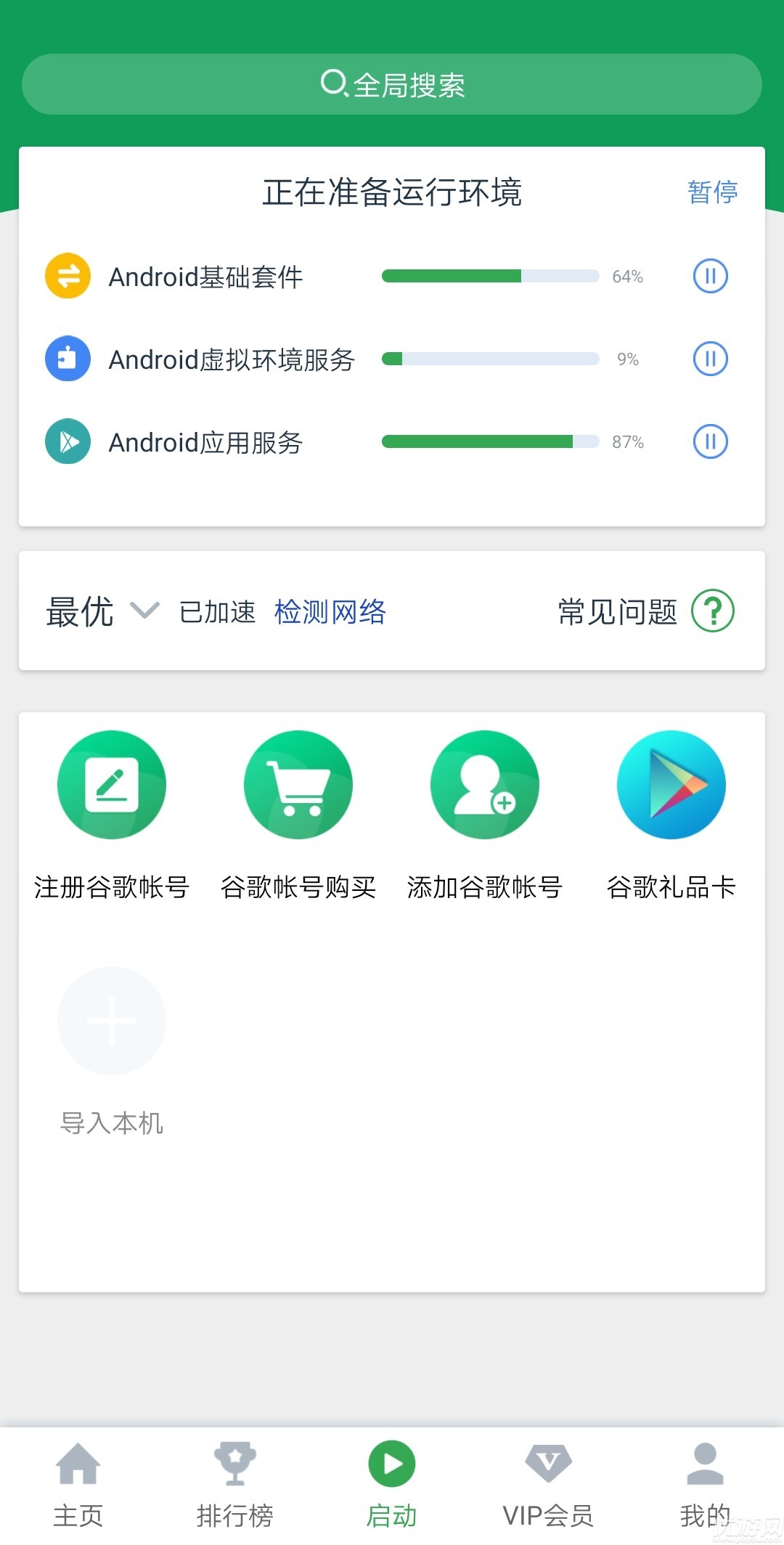This screenshot has height=1545, width=784.
Task: Open the 全局搜索 search bar
Action: coord(392,84)
